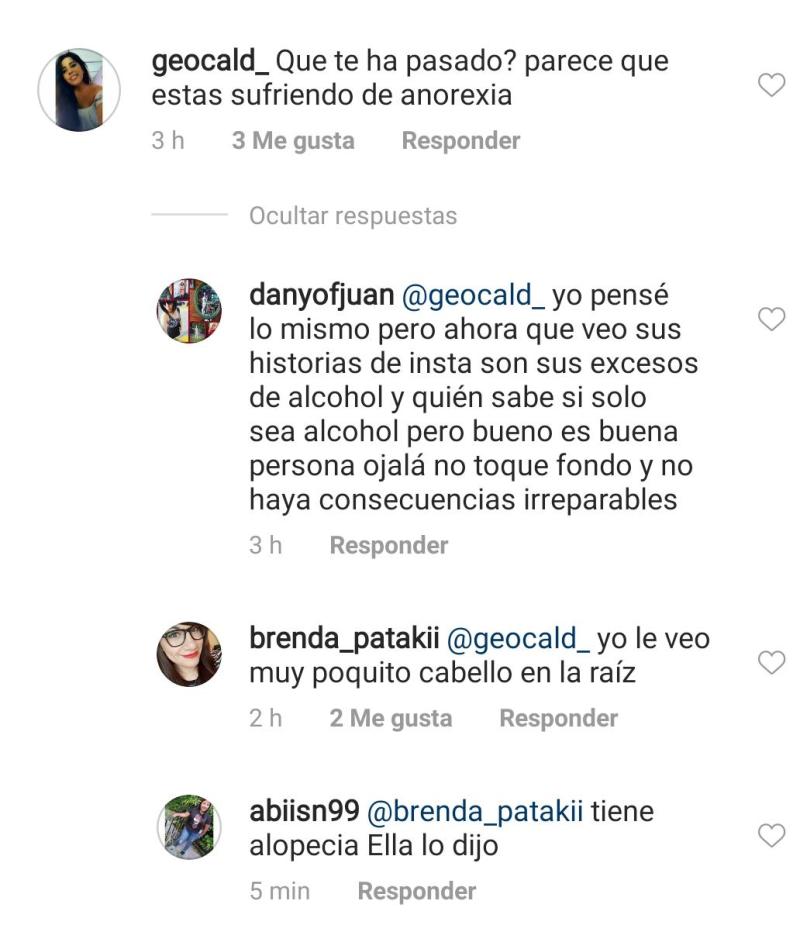800x925 pixels.
Task: Like brenda_patakii's reply about cabello
Action: point(771,662)
